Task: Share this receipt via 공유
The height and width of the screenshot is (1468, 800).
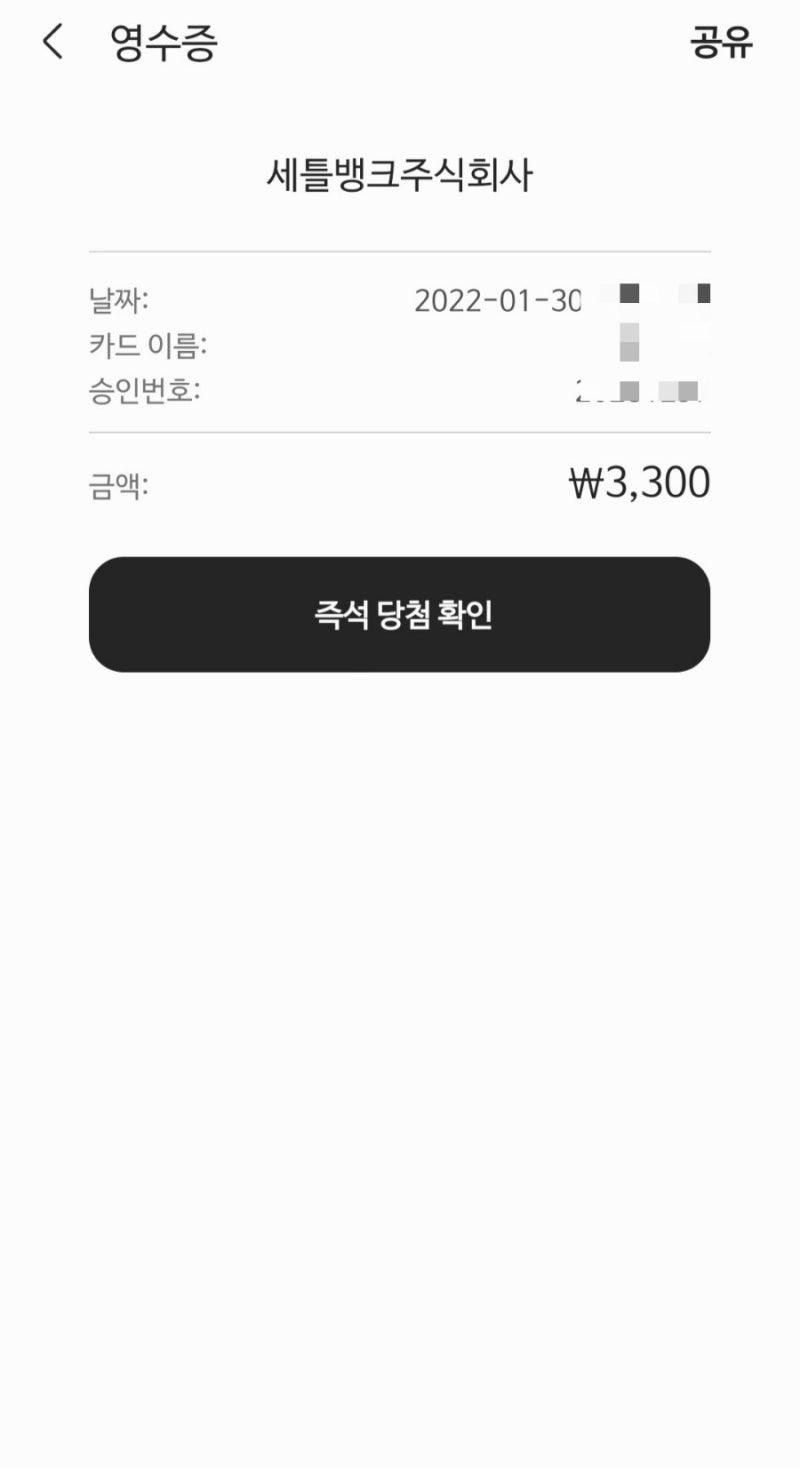Action: pos(718,43)
